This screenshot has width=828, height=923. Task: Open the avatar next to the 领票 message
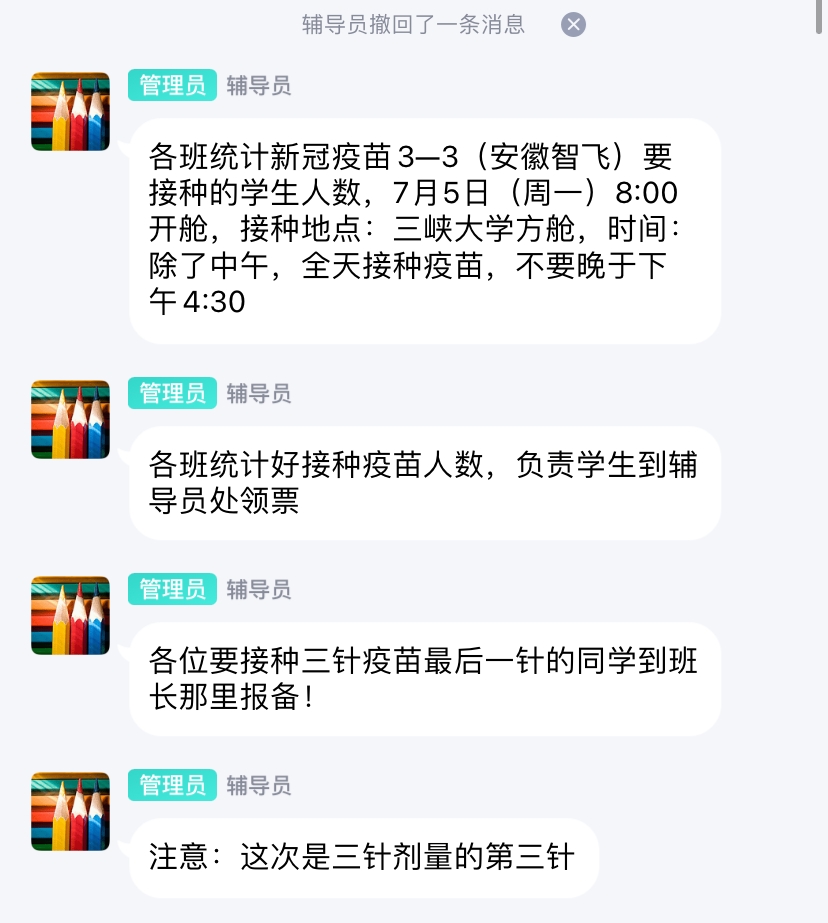coord(70,419)
